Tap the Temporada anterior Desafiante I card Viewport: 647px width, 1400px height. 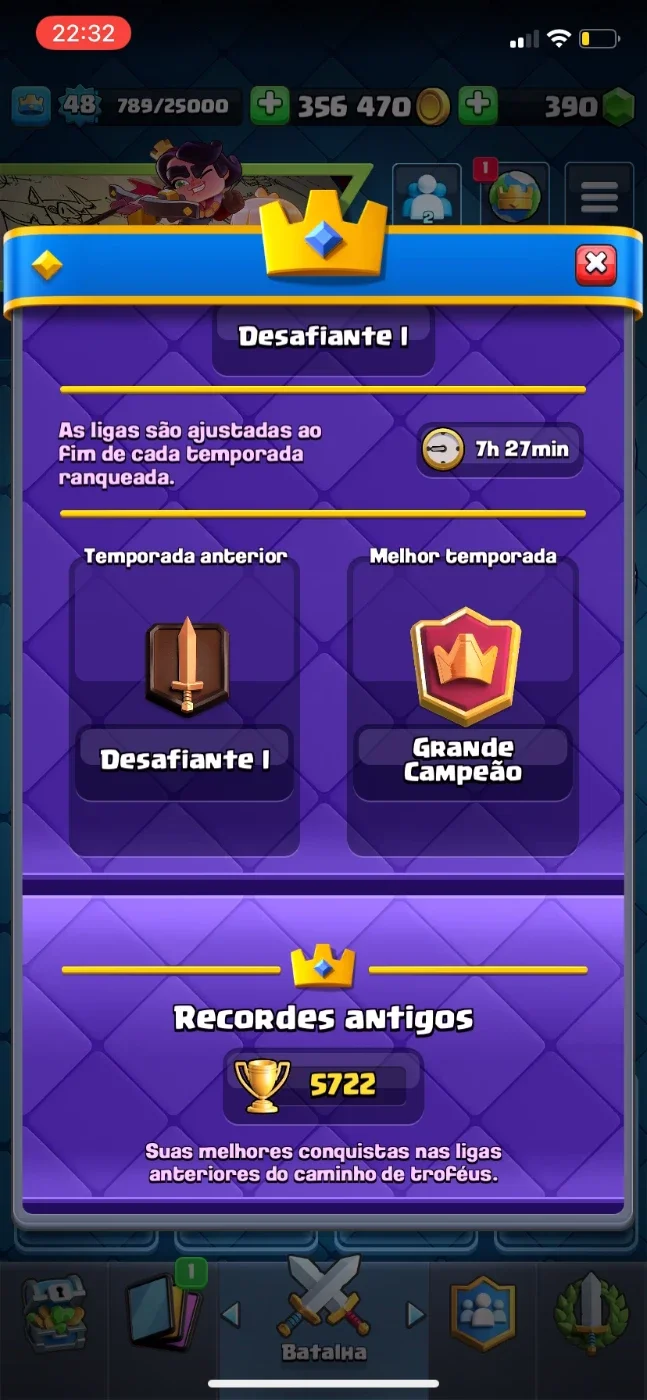pos(184,706)
